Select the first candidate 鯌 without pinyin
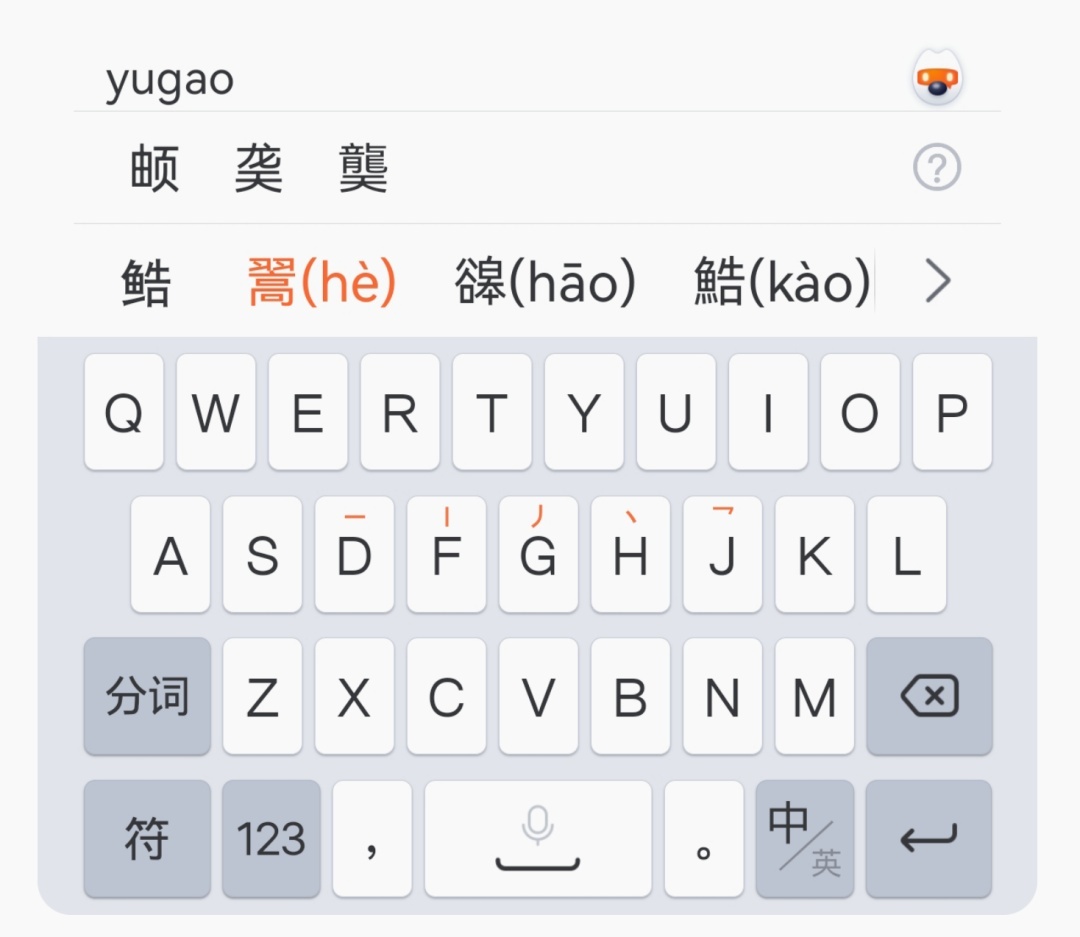This screenshot has width=1080, height=937. [x=146, y=283]
